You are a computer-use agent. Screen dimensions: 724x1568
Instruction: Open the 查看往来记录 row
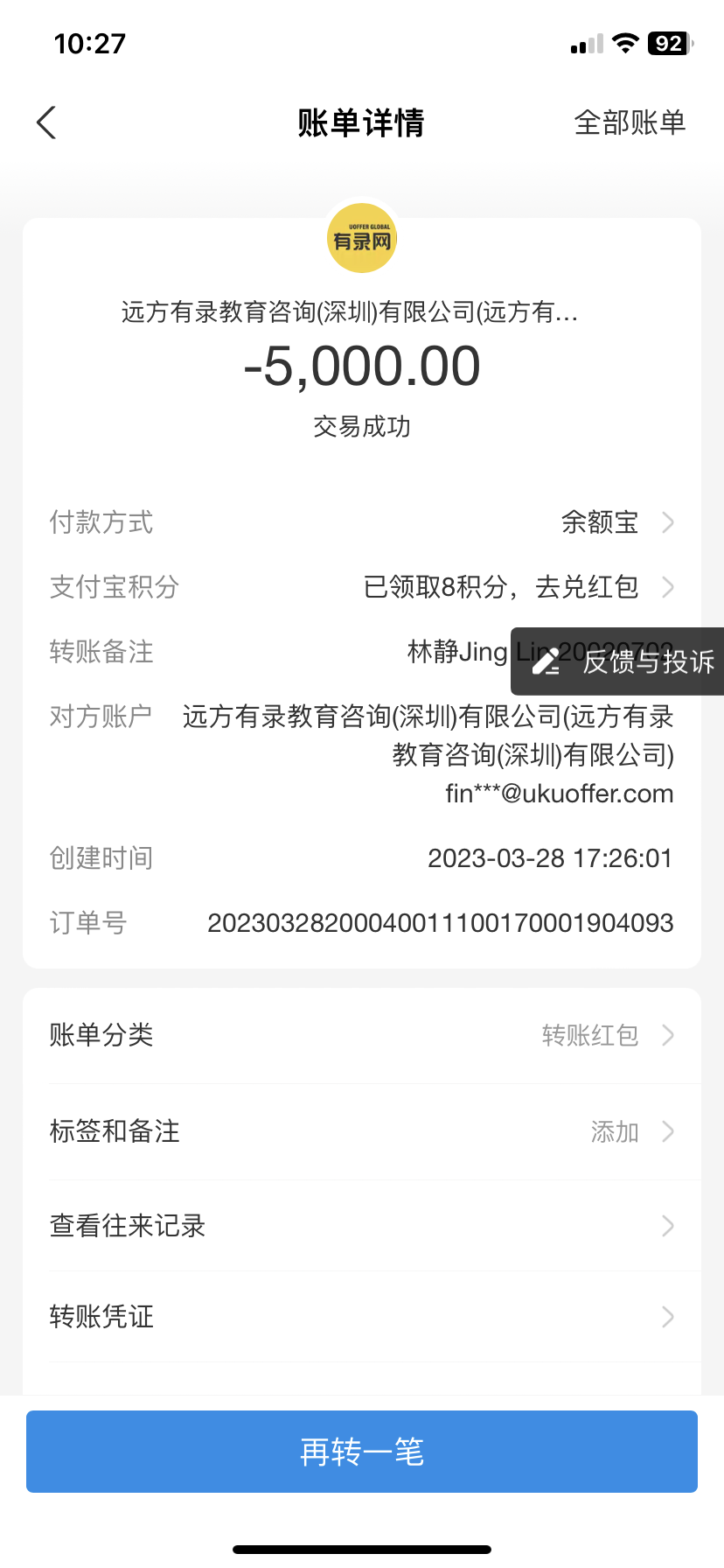pos(362,1226)
